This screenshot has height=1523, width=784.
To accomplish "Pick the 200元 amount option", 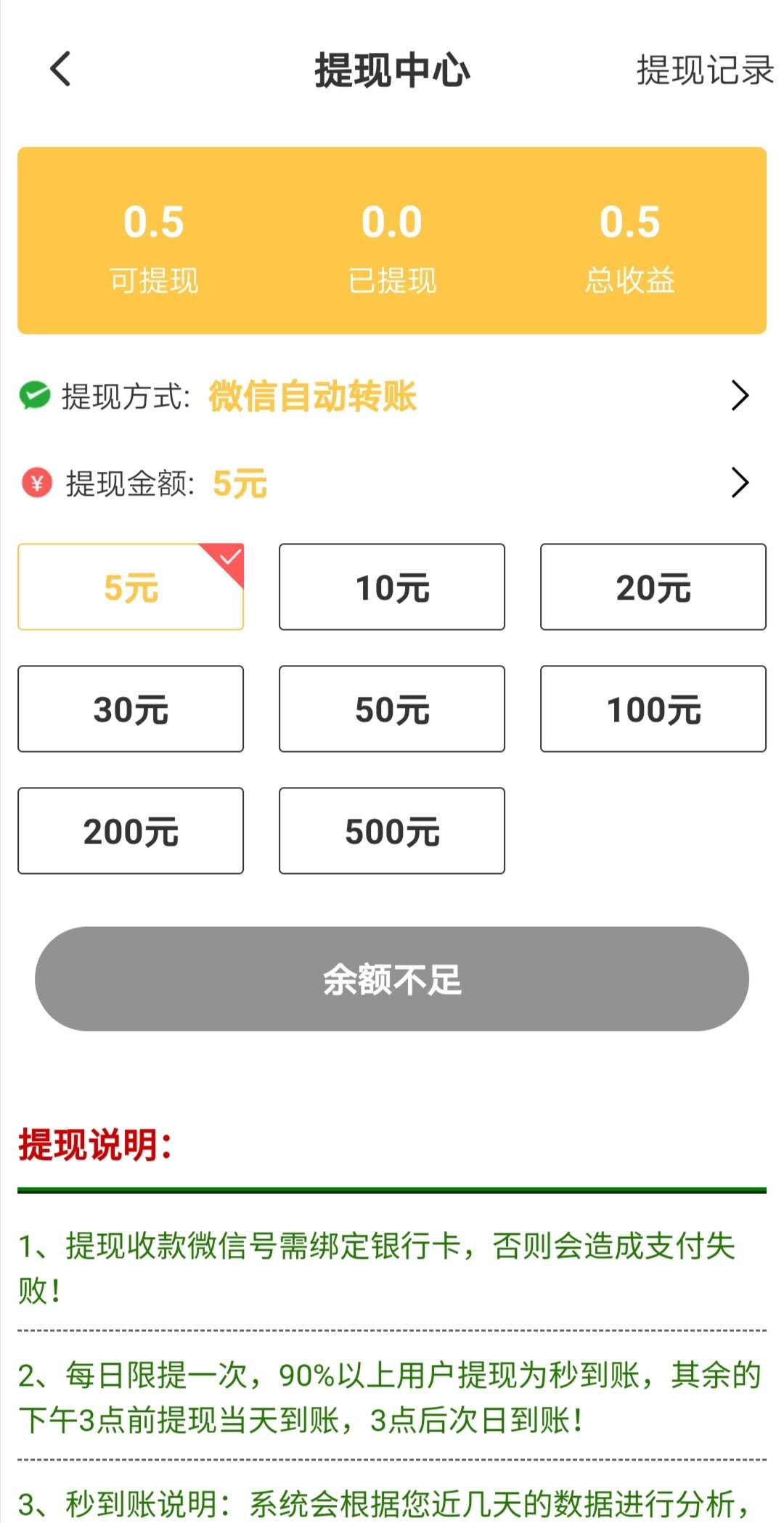I will 131,830.
